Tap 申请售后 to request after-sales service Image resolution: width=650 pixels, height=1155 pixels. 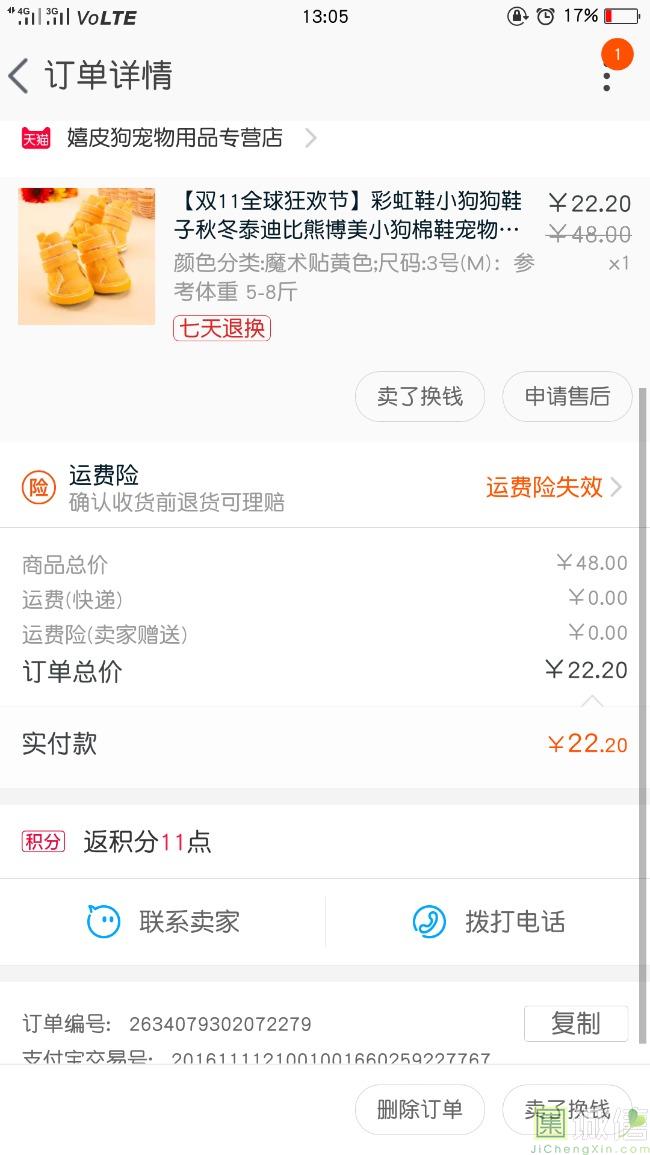click(x=567, y=397)
